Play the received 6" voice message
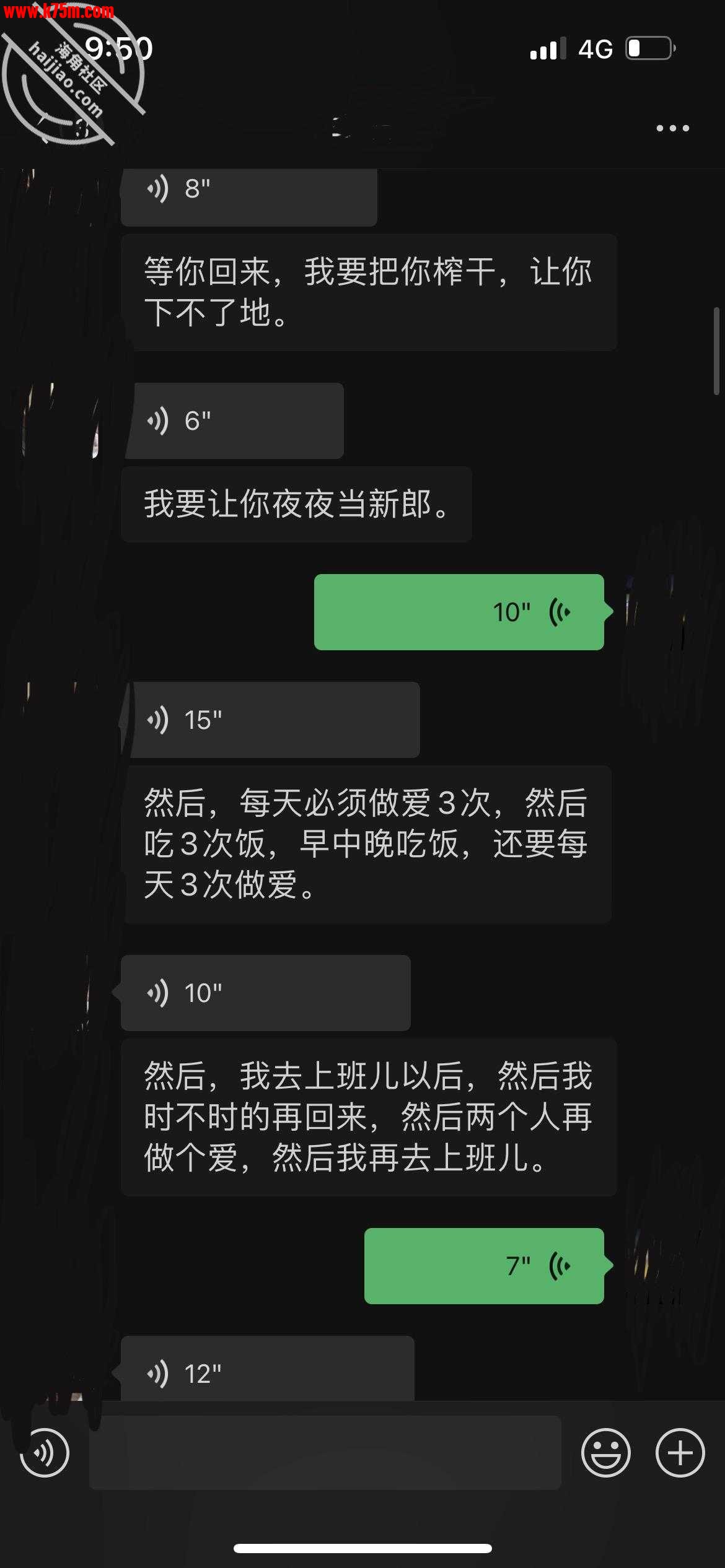Image resolution: width=725 pixels, height=1568 pixels. pyautogui.click(x=234, y=420)
